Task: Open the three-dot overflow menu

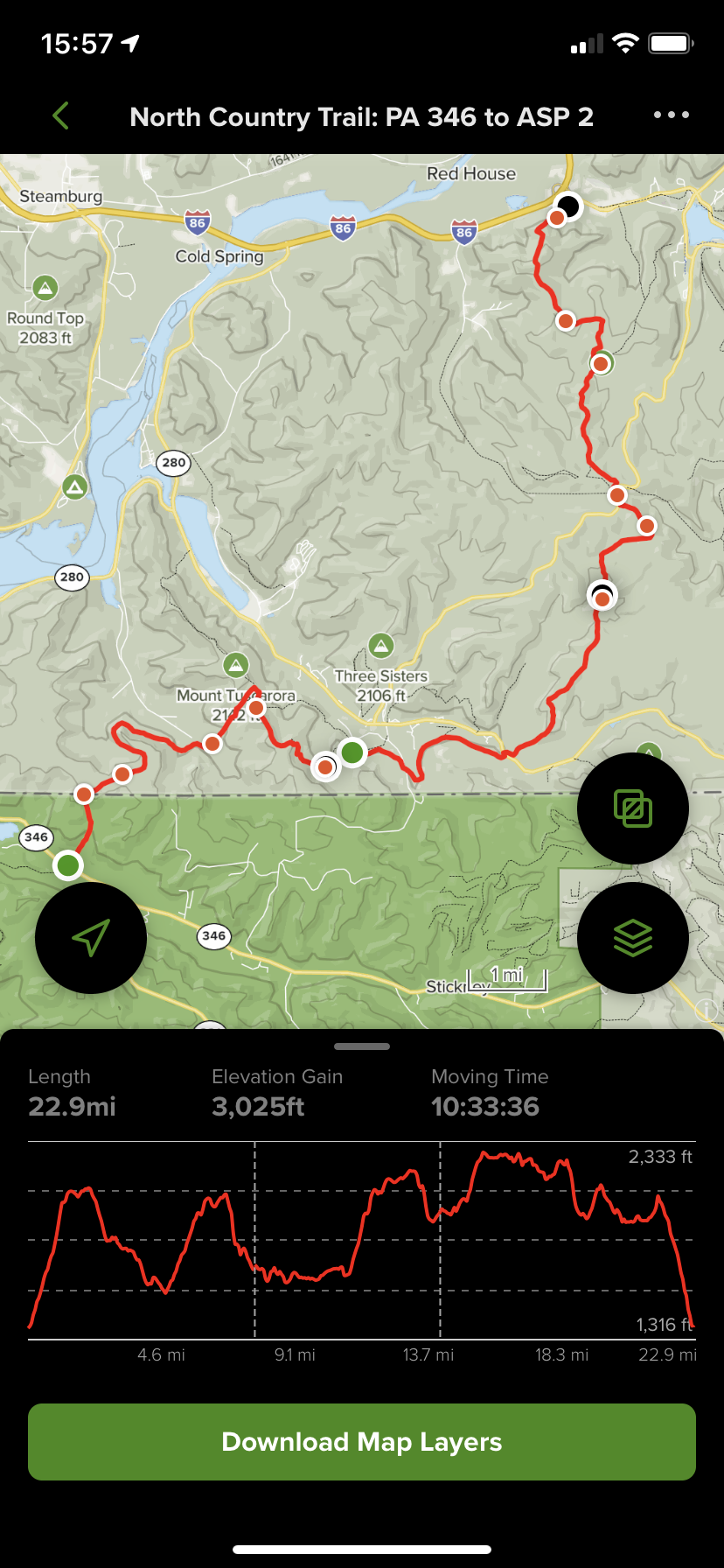Action: click(x=671, y=115)
